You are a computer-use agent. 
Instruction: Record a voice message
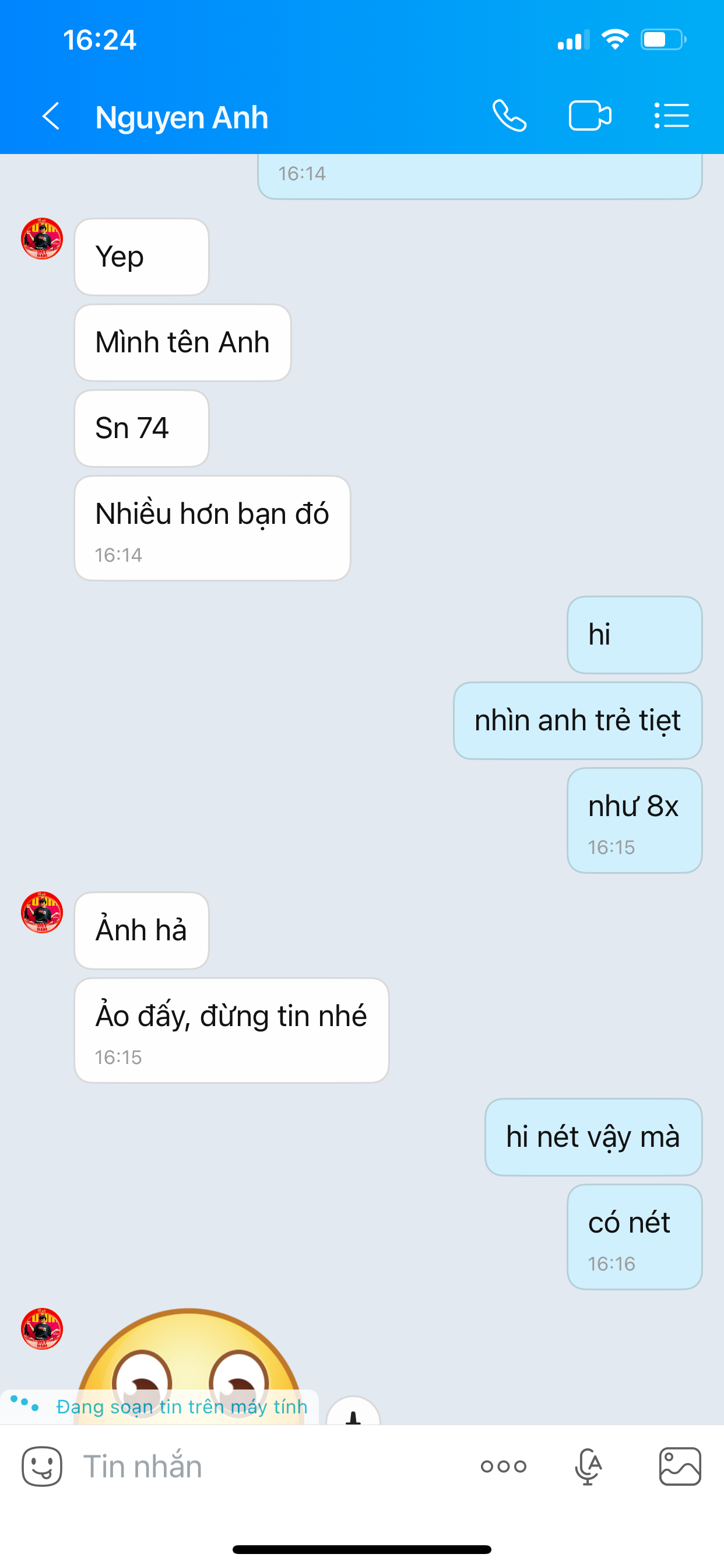pyautogui.click(x=588, y=1466)
